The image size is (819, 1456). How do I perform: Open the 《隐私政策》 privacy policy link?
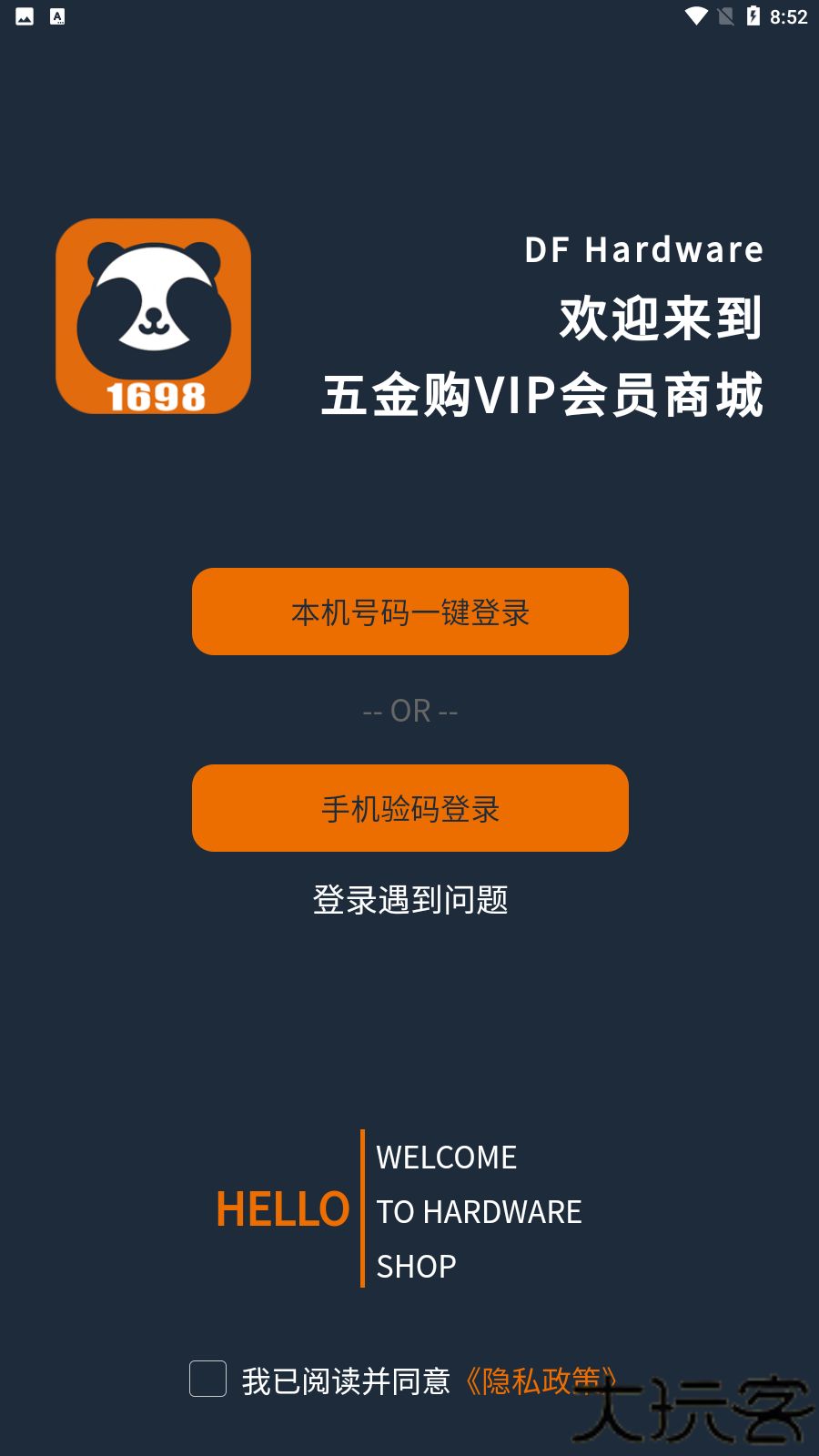(x=541, y=1379)
